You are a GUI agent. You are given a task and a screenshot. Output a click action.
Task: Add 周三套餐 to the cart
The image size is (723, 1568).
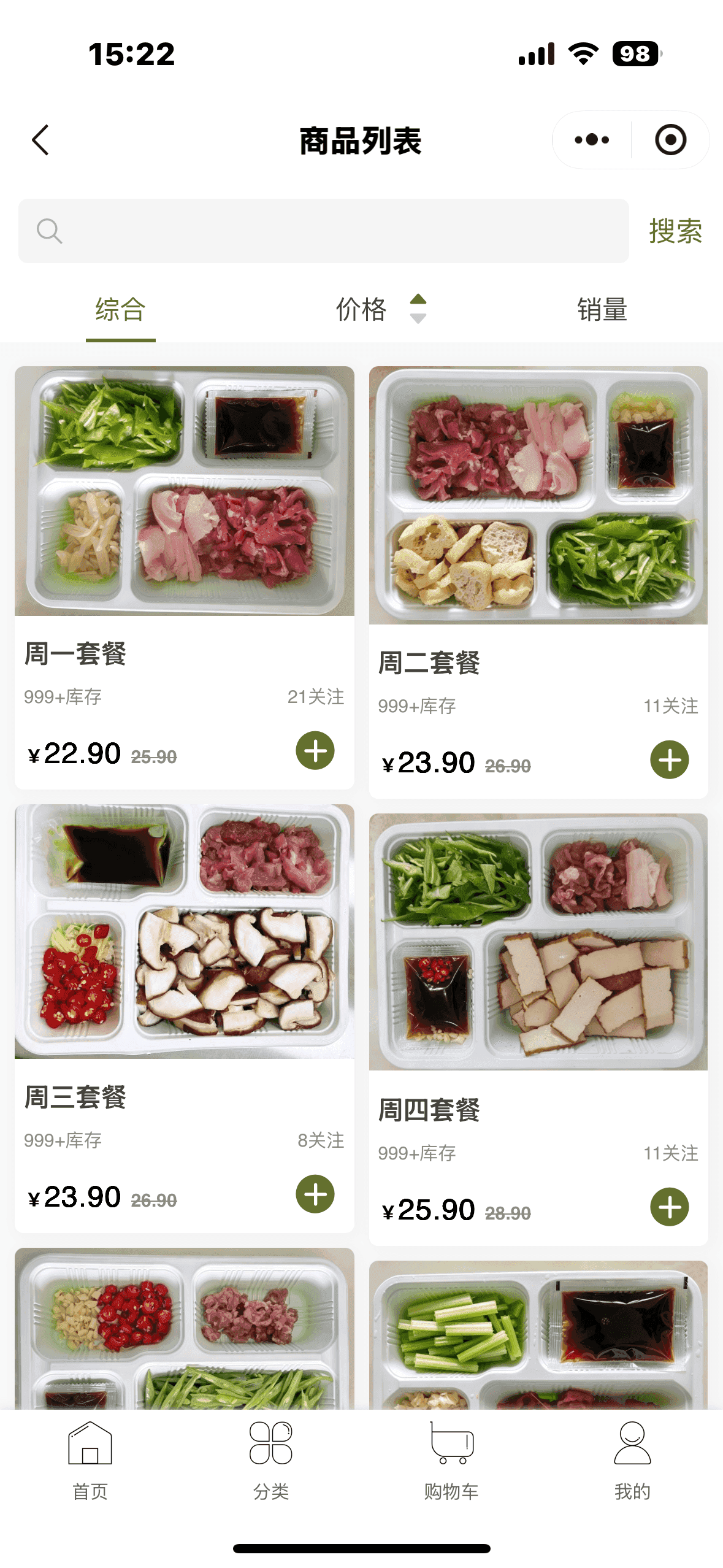click(x=315, y=1194)
